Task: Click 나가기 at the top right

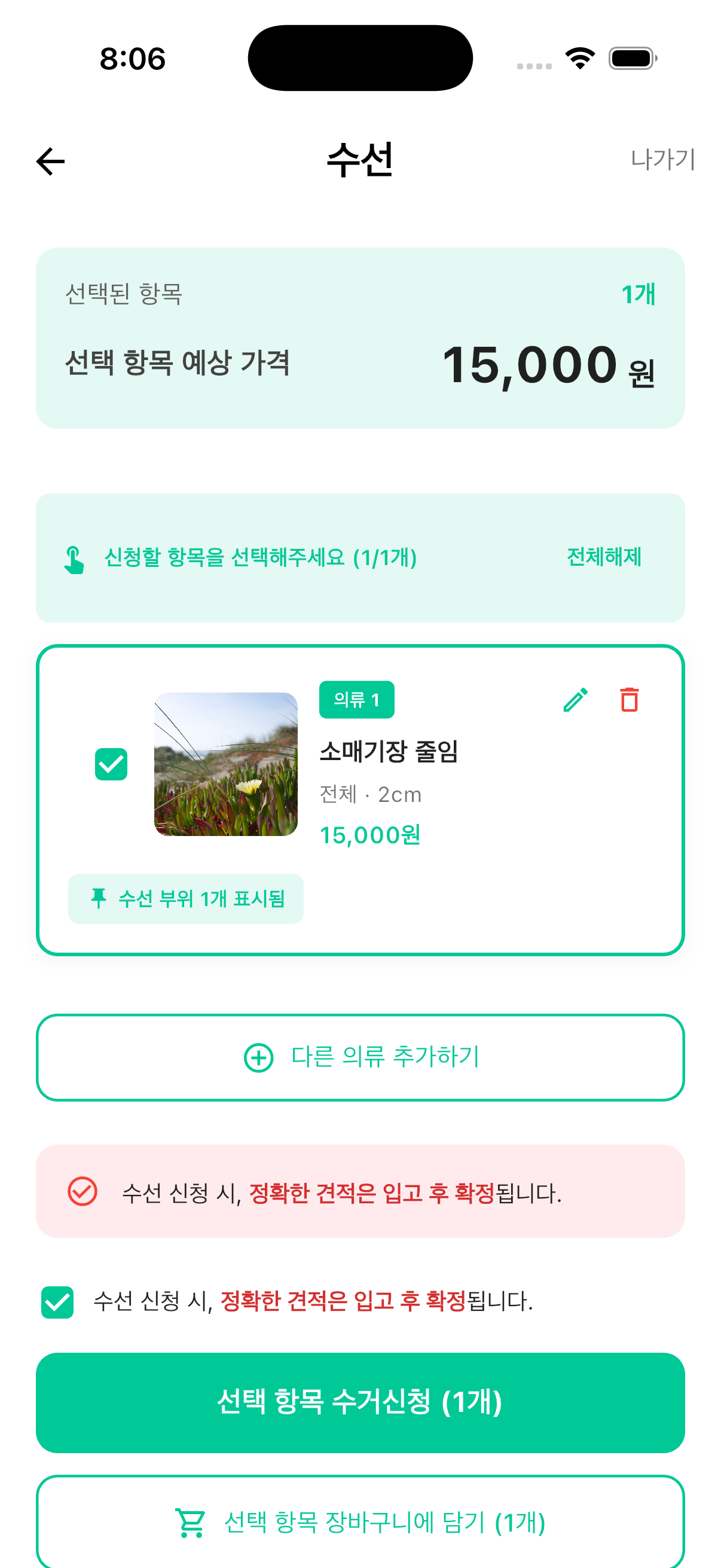Action: (662, 161)
